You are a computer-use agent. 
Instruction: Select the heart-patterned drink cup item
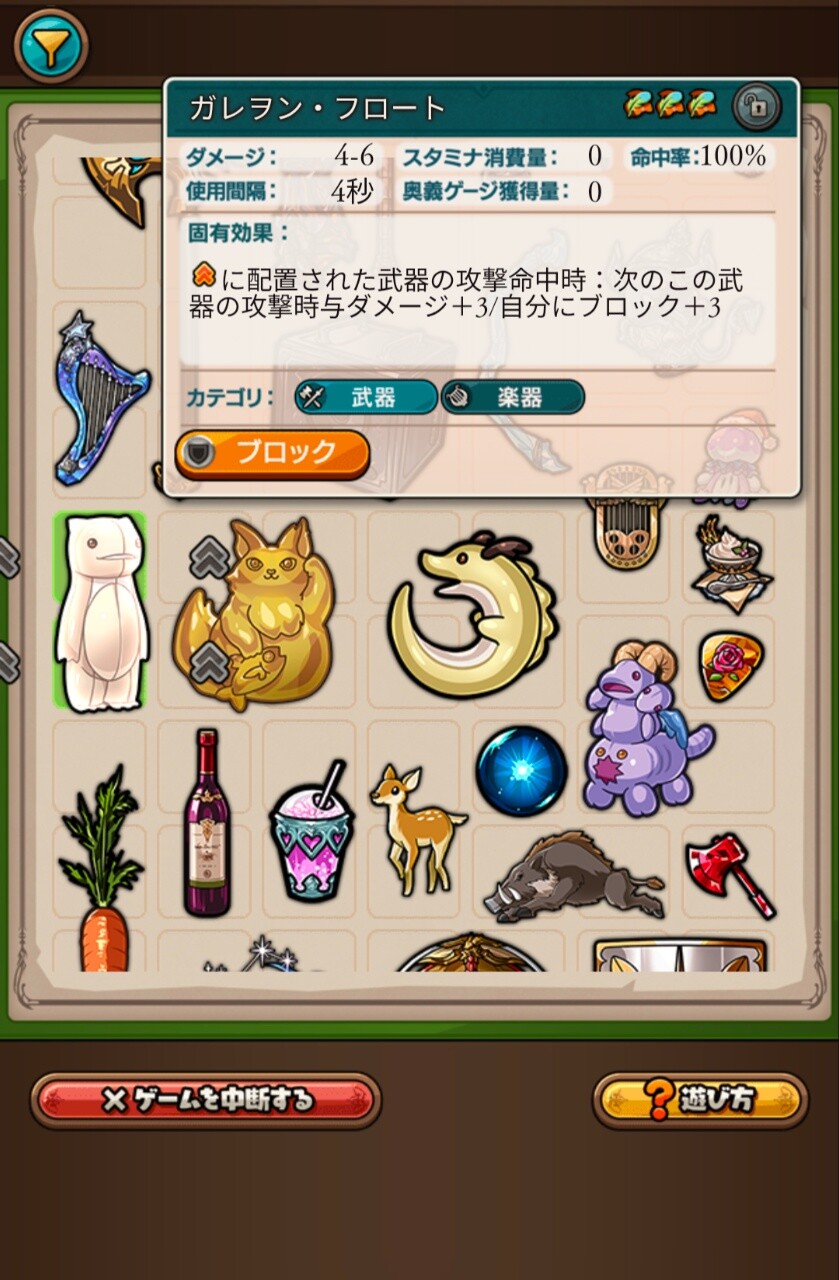pyautogui.click(x=311, y=831)
